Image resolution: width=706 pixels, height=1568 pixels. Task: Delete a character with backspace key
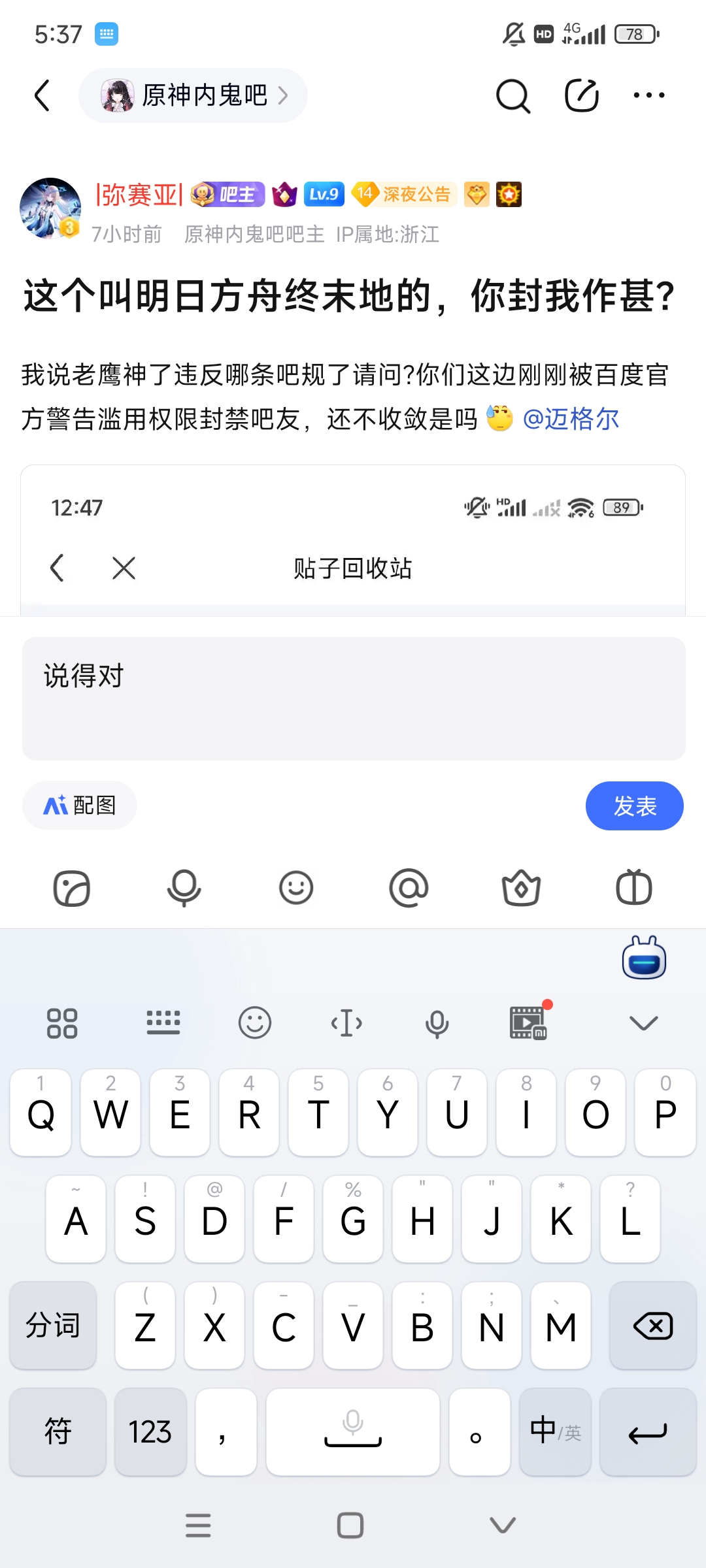[652, 1326]
